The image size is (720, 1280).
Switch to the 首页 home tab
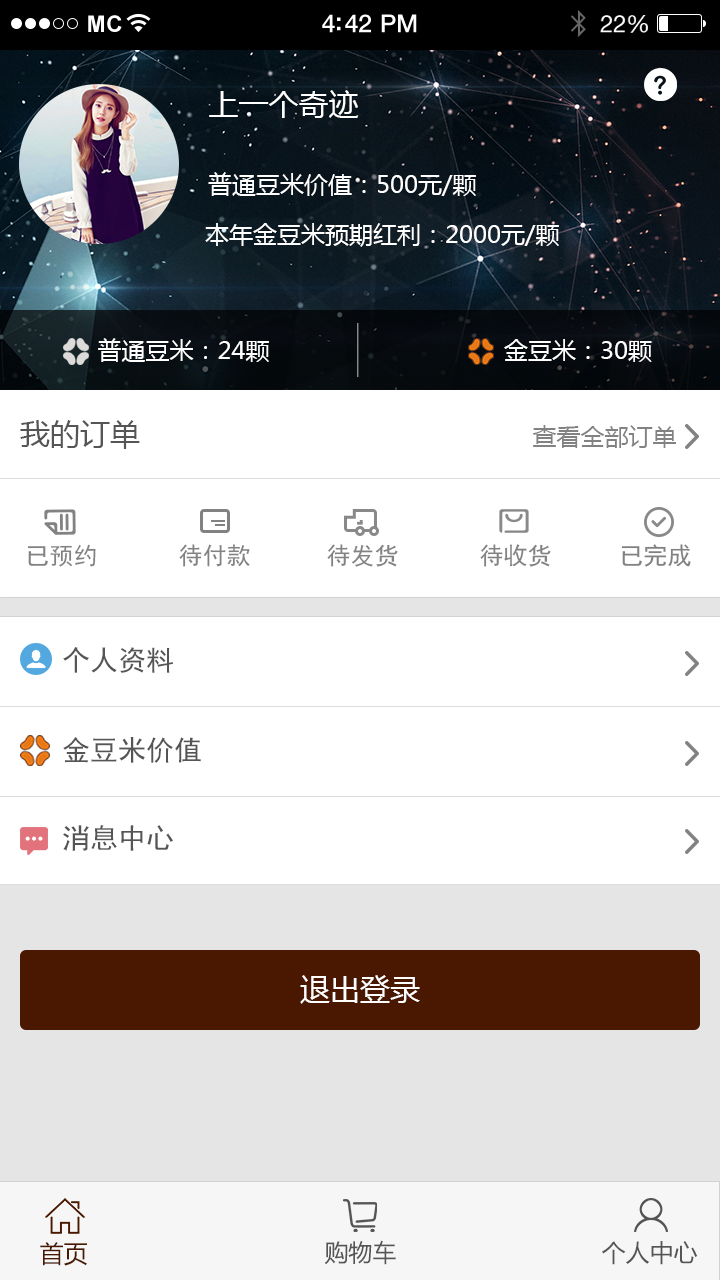(x=64, y=1232)
